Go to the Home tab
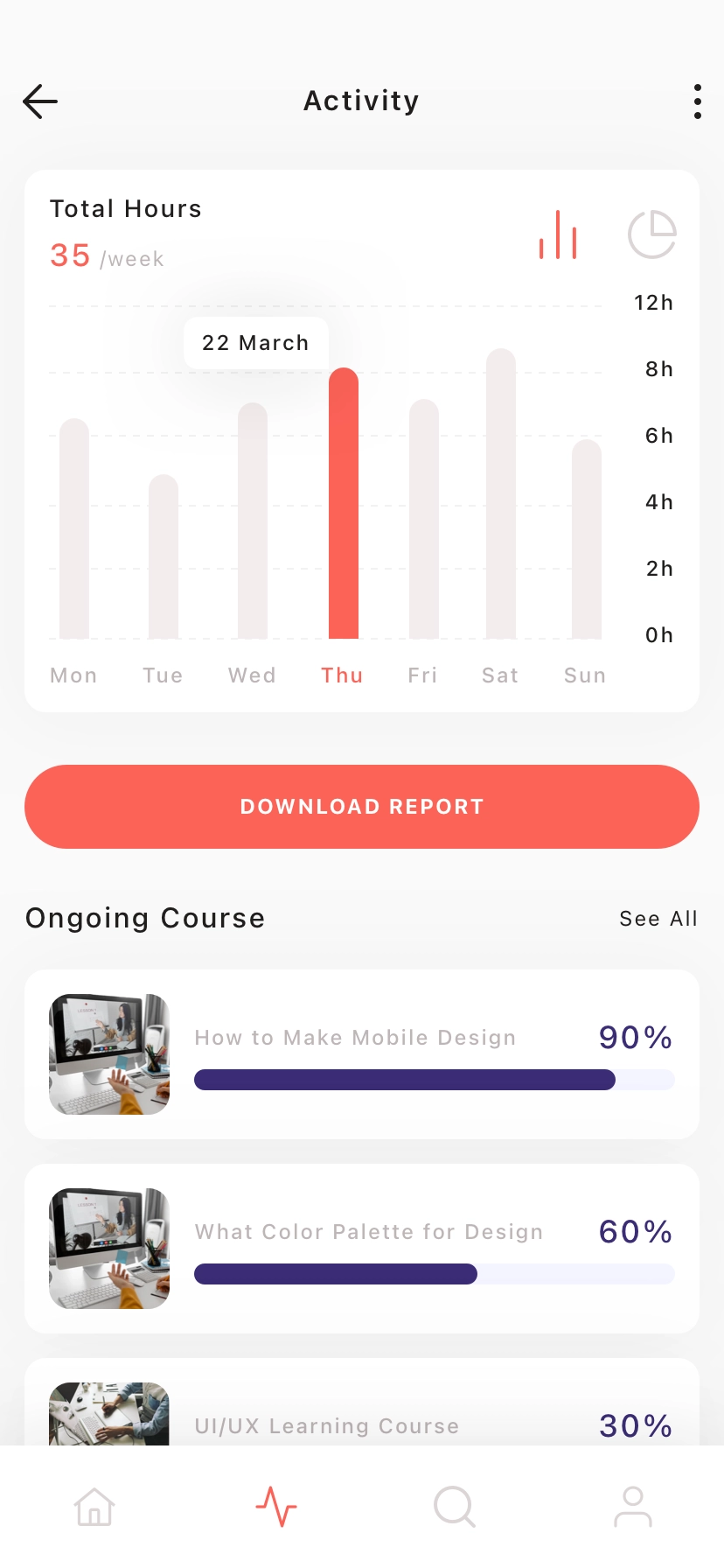Image resolution: width=724 pixels, height=1568 pixels. tap(94, 1507)
